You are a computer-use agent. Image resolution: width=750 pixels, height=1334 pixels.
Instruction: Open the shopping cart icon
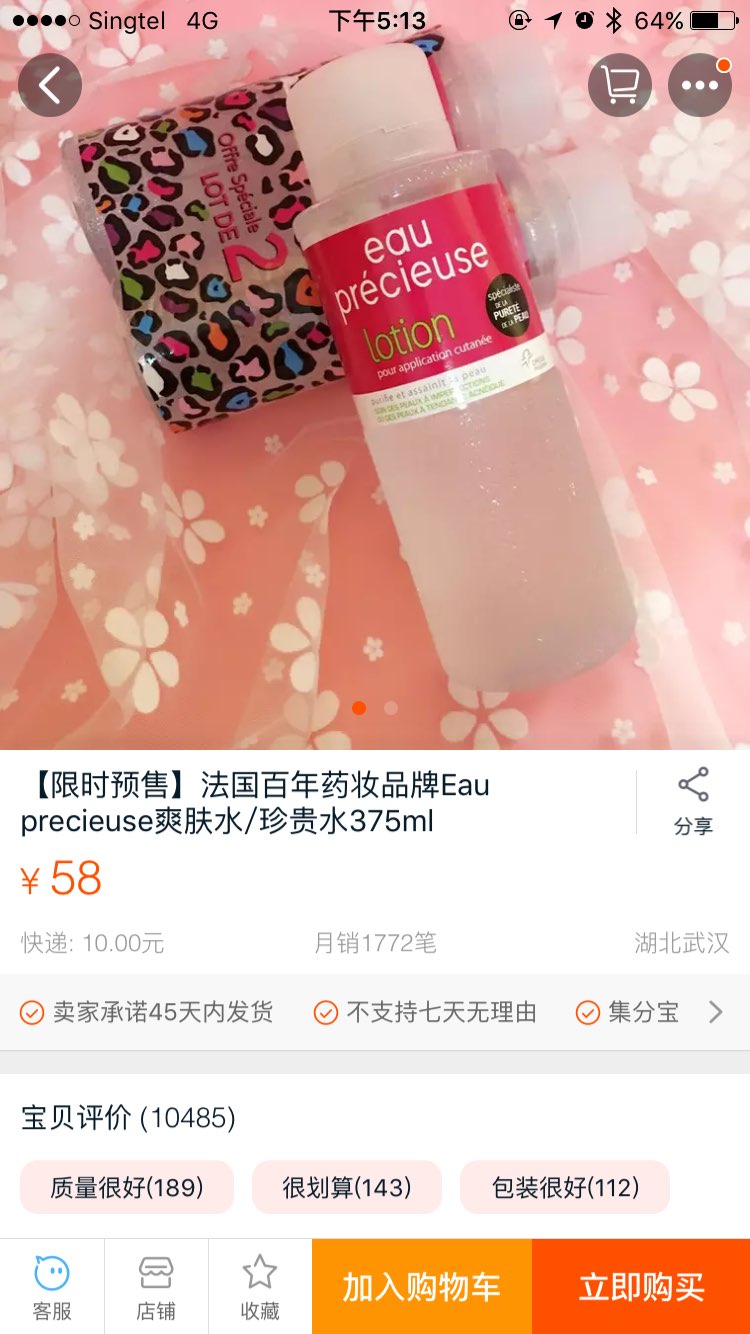pyautogui.click(x=620, y=85)
